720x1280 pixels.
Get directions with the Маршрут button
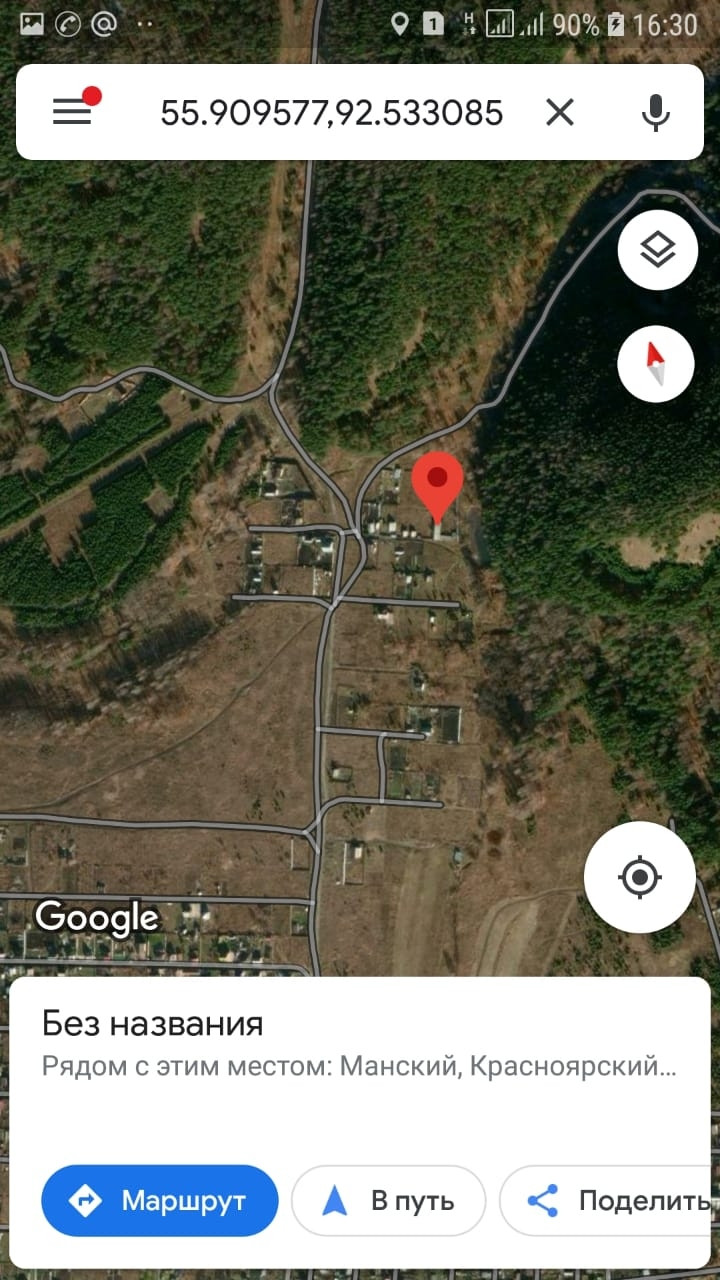(160, 1200)
